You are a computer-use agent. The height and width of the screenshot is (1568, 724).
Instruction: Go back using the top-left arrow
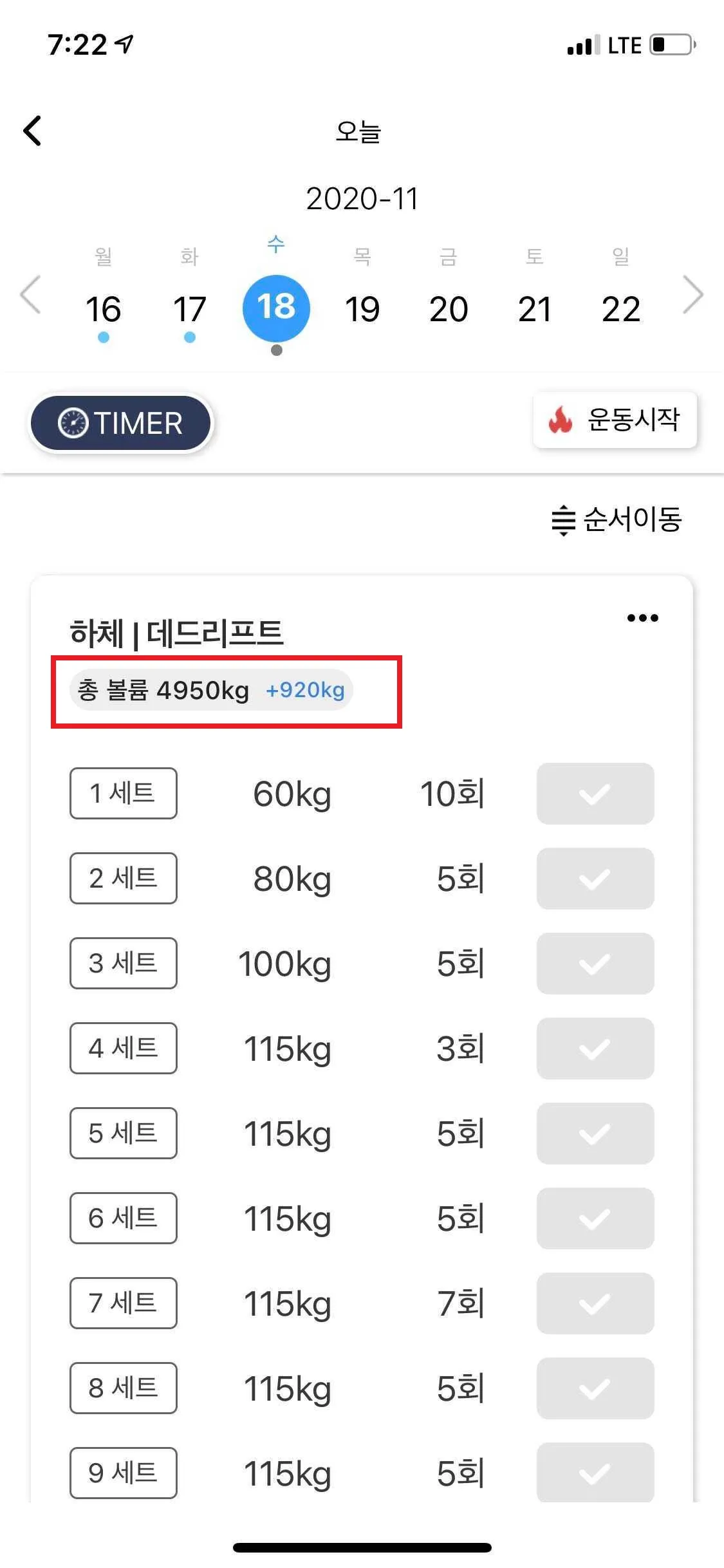click(x=33, y=131)
